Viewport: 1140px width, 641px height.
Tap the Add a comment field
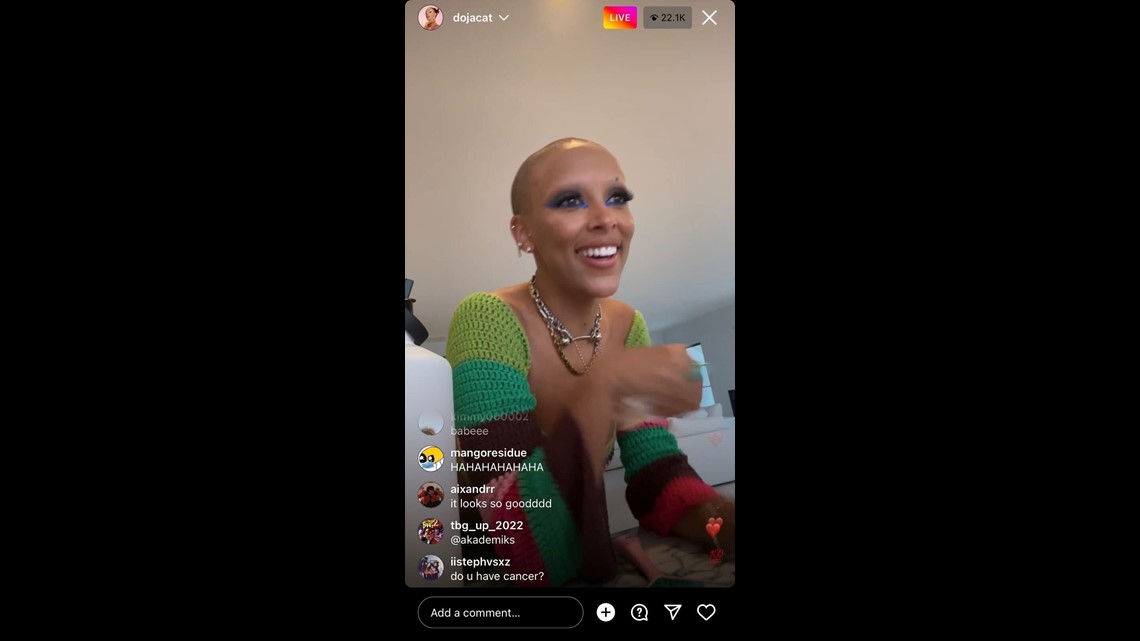tap(500, 612)
